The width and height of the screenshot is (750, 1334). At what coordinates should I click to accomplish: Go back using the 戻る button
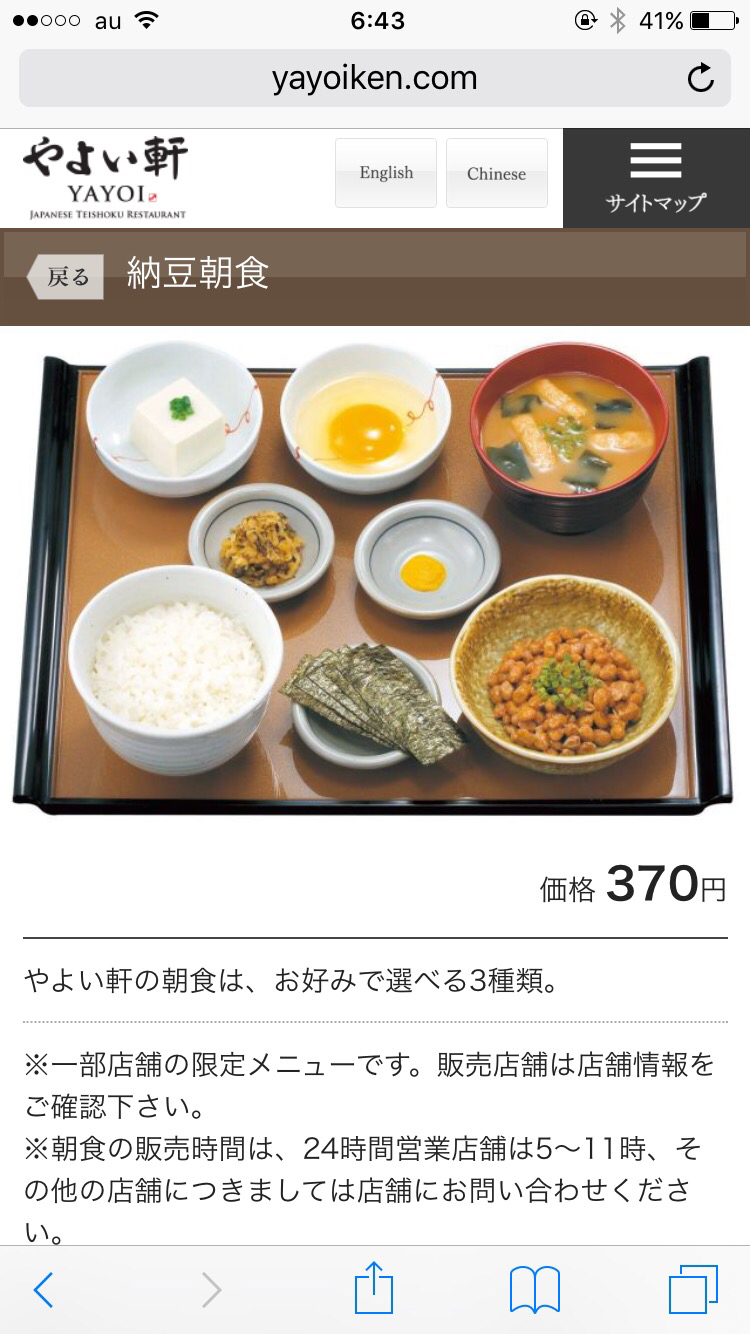point(66,277)
